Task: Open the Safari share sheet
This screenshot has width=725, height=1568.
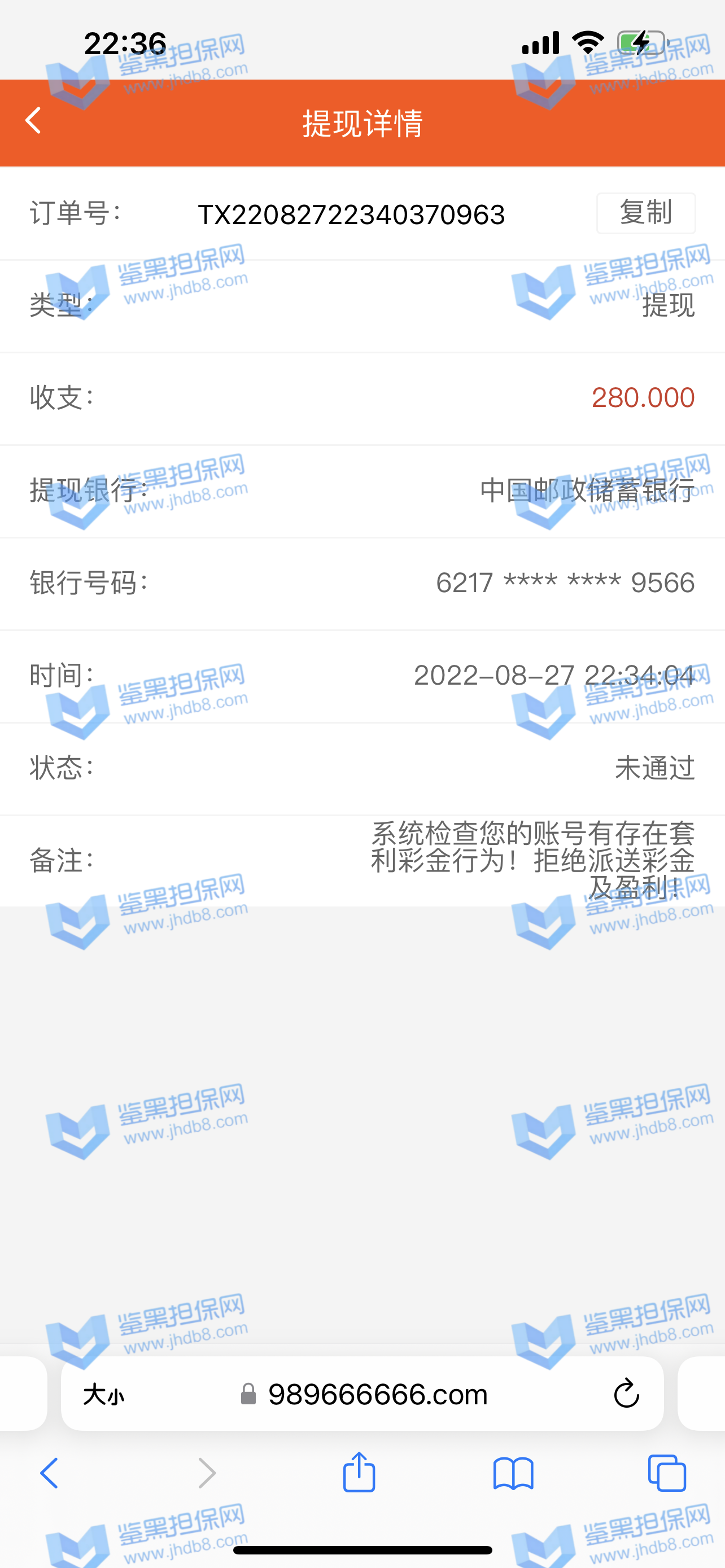Action: tap(359, 1473)
